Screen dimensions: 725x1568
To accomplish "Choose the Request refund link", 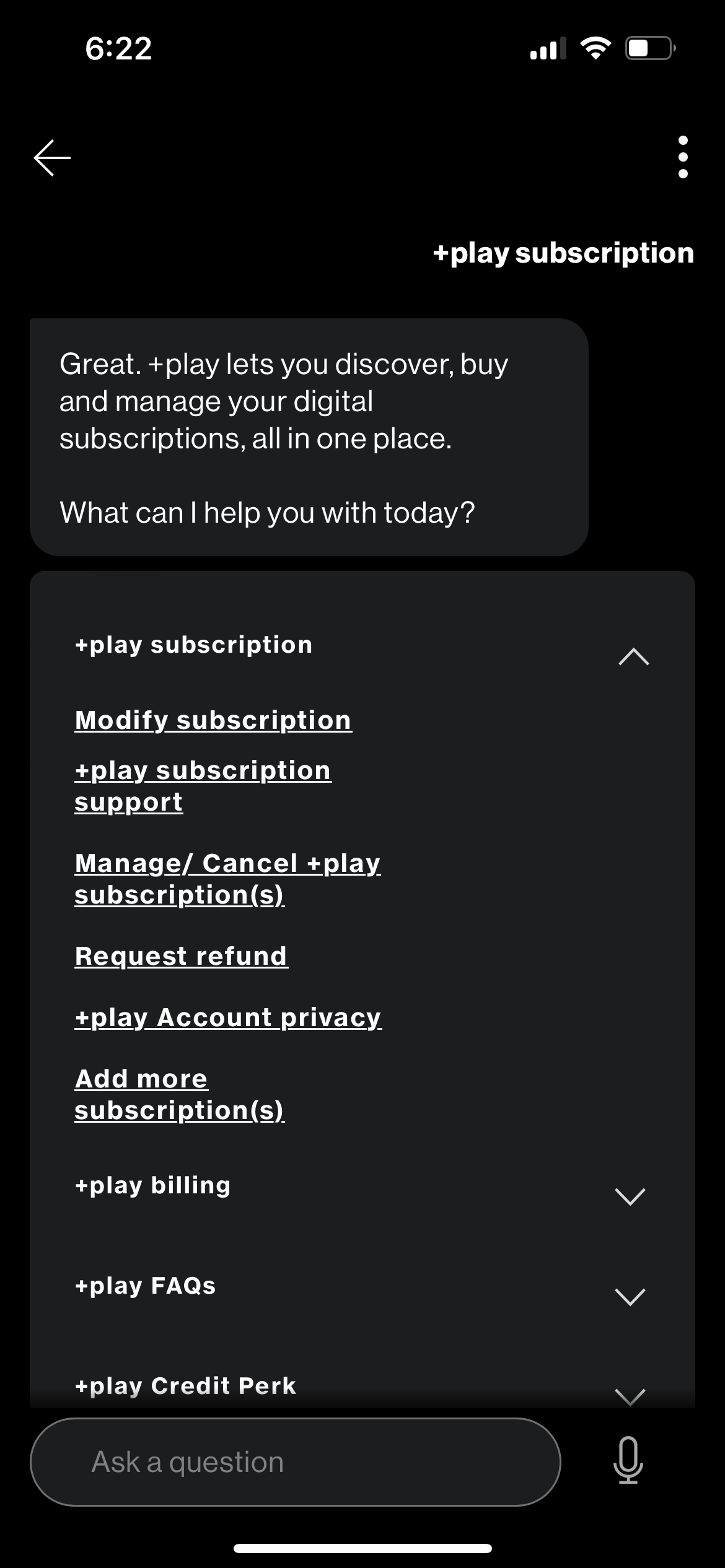I will pyautogui.click(x=181, y=956).
